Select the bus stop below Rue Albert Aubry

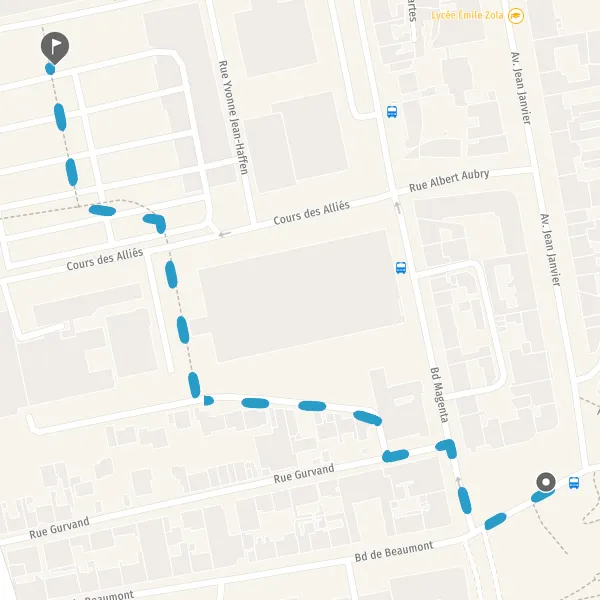[x=401, y=268]
